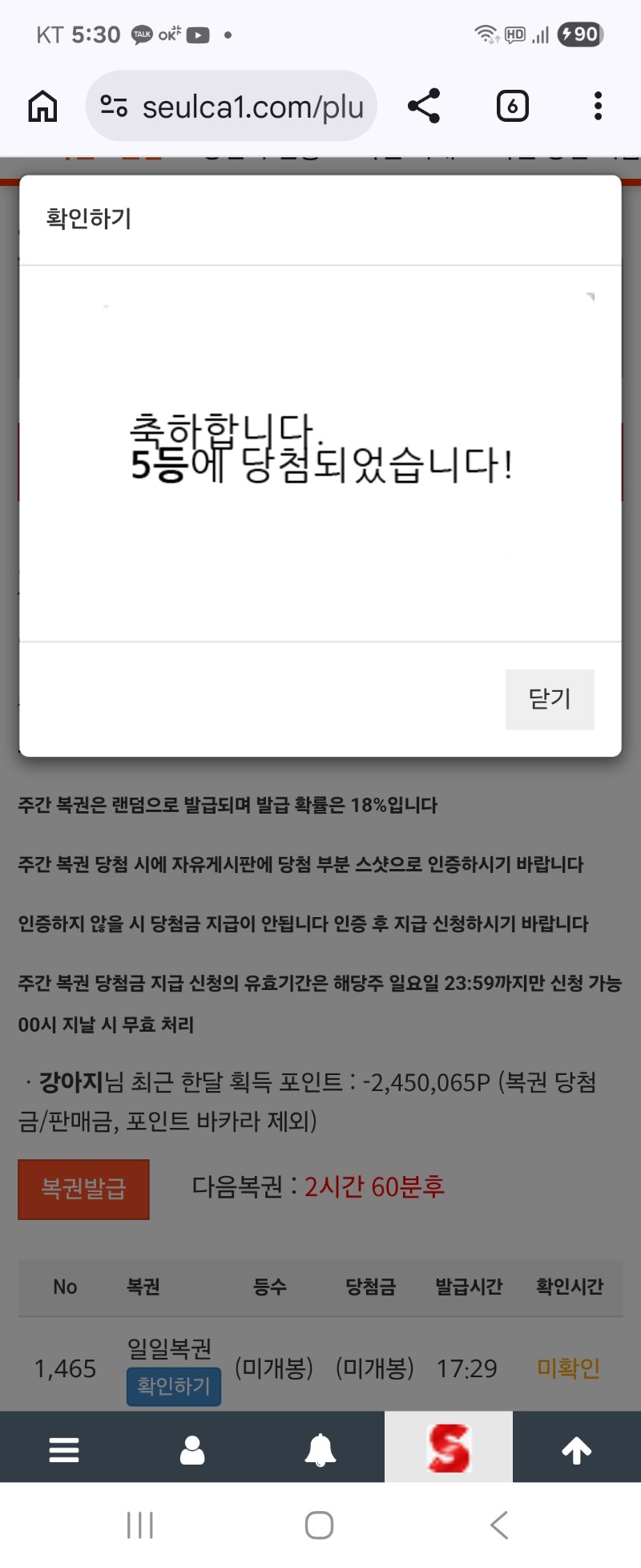
Task: Tap the 복권발급 button
Action: [83, 1189]
